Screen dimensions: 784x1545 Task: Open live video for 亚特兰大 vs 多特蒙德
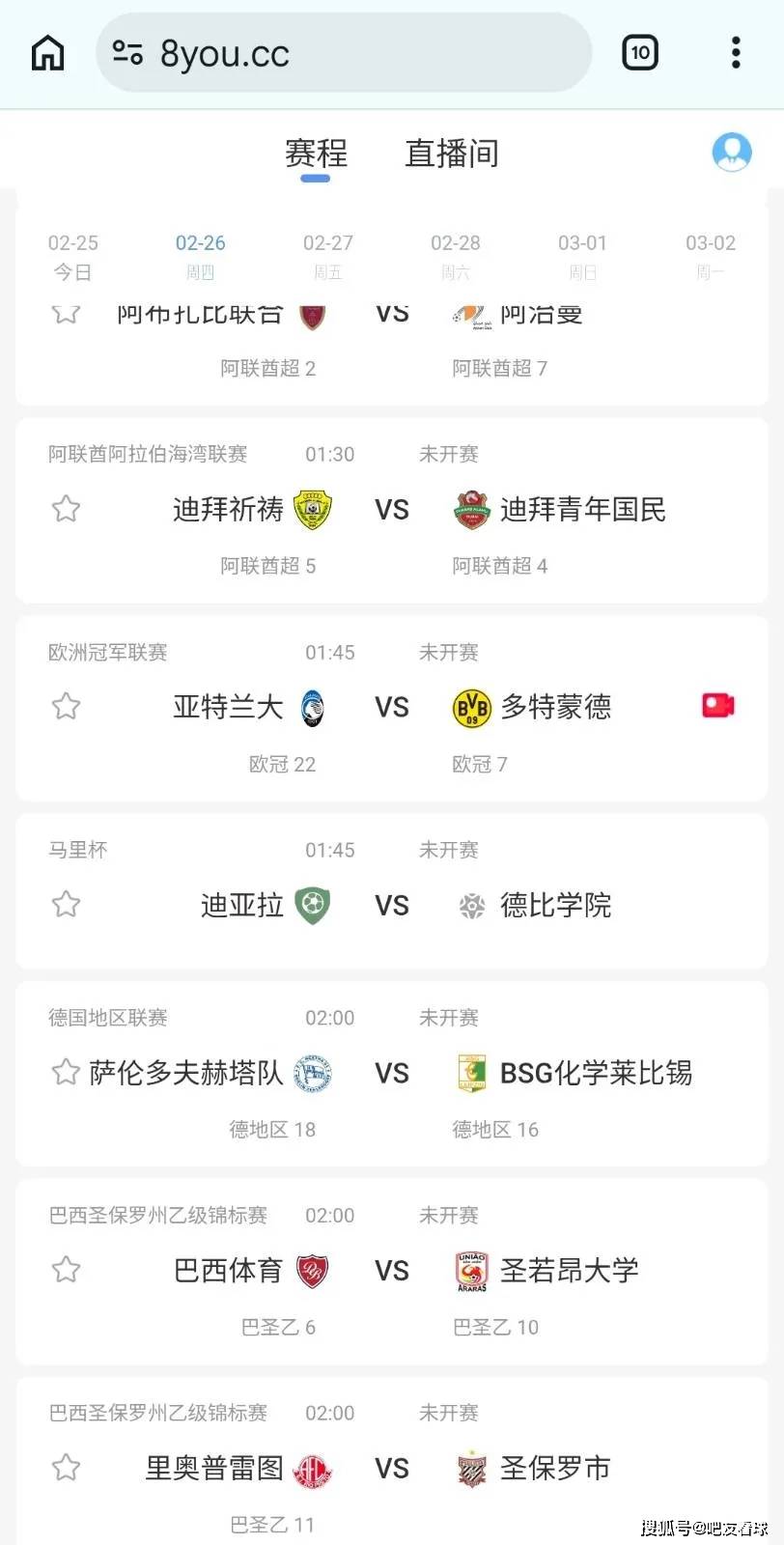click(718, 706)
